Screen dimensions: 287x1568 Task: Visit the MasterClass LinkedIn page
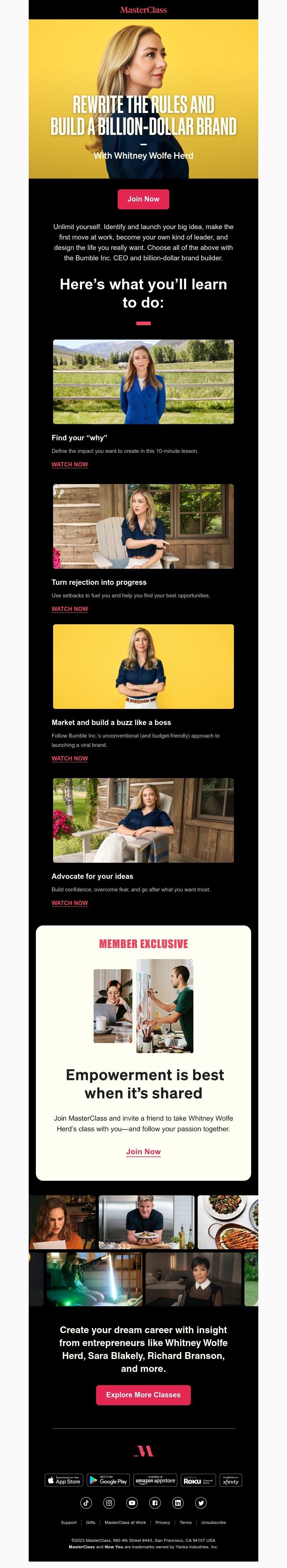pyautogui.click(x=178, y=1503)
